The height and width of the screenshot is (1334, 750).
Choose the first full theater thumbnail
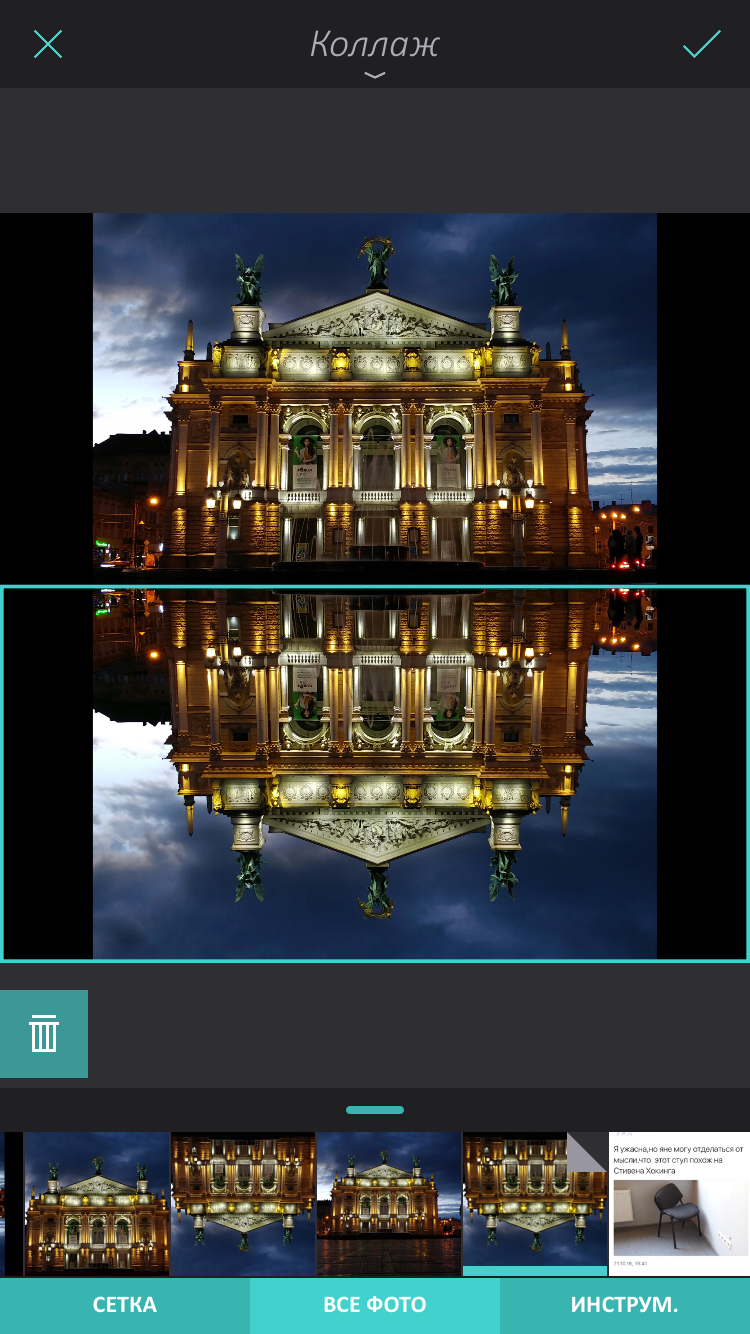click(97, 1204)
